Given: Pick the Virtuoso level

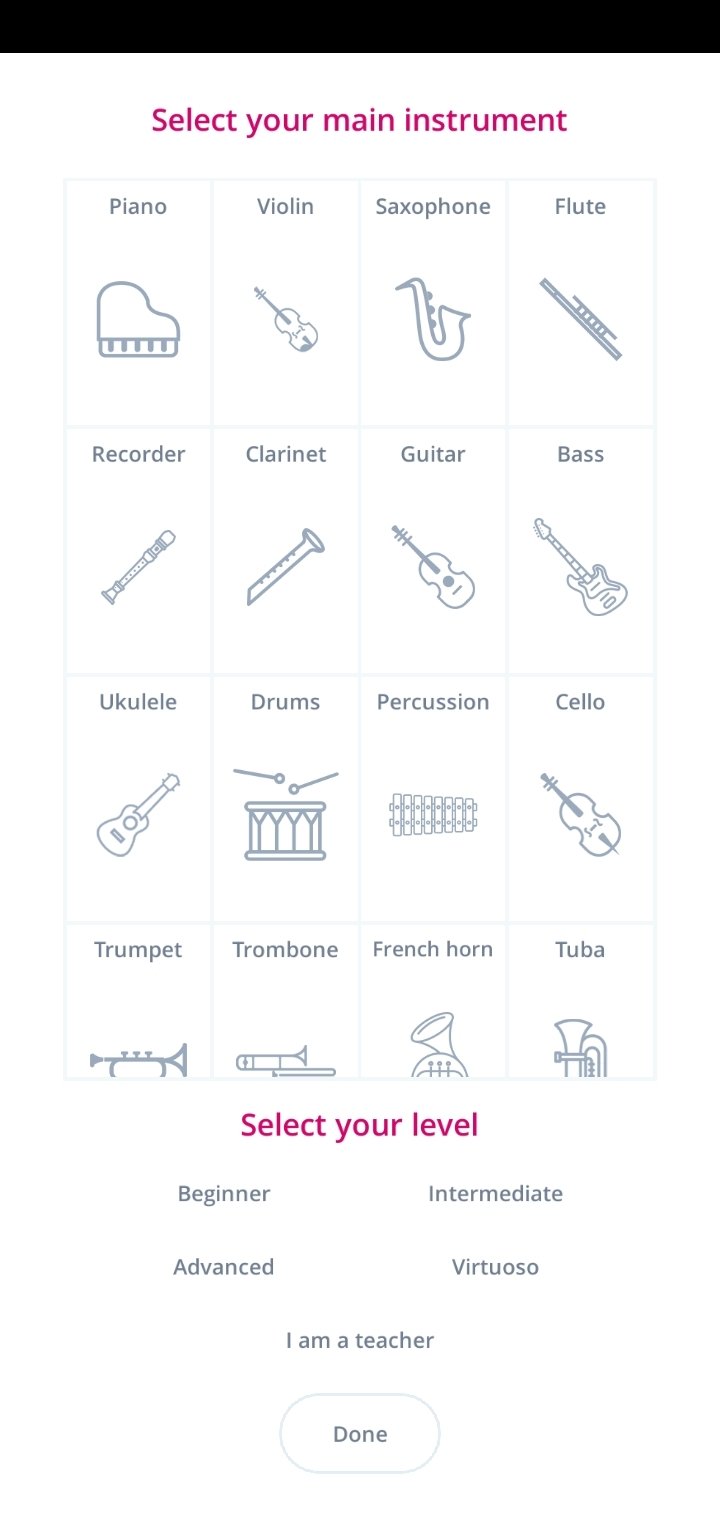Looking at the screenshot, I should click(495, 1267).
